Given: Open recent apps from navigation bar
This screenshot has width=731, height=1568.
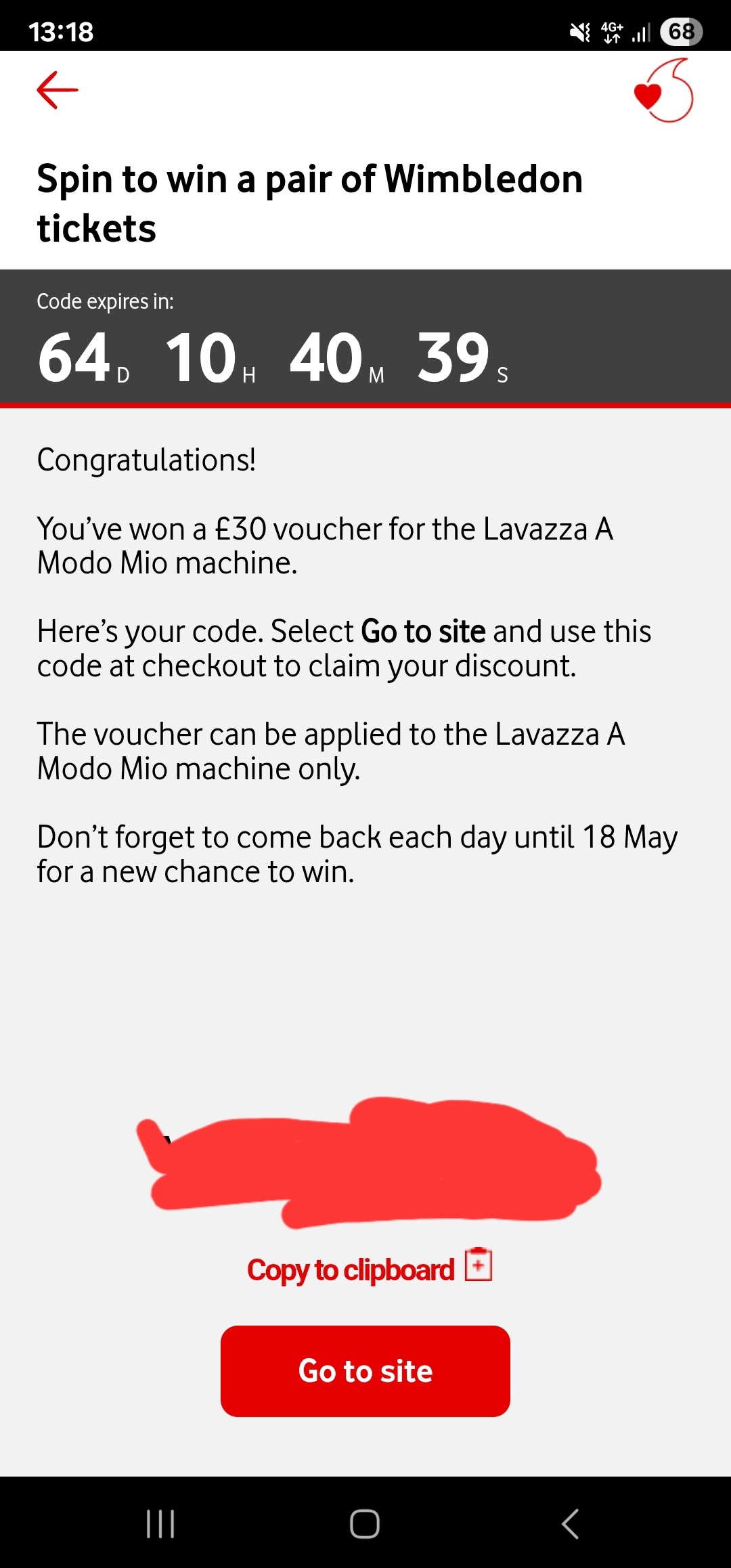Looking at the screenshot, I should coord(160,1524).
